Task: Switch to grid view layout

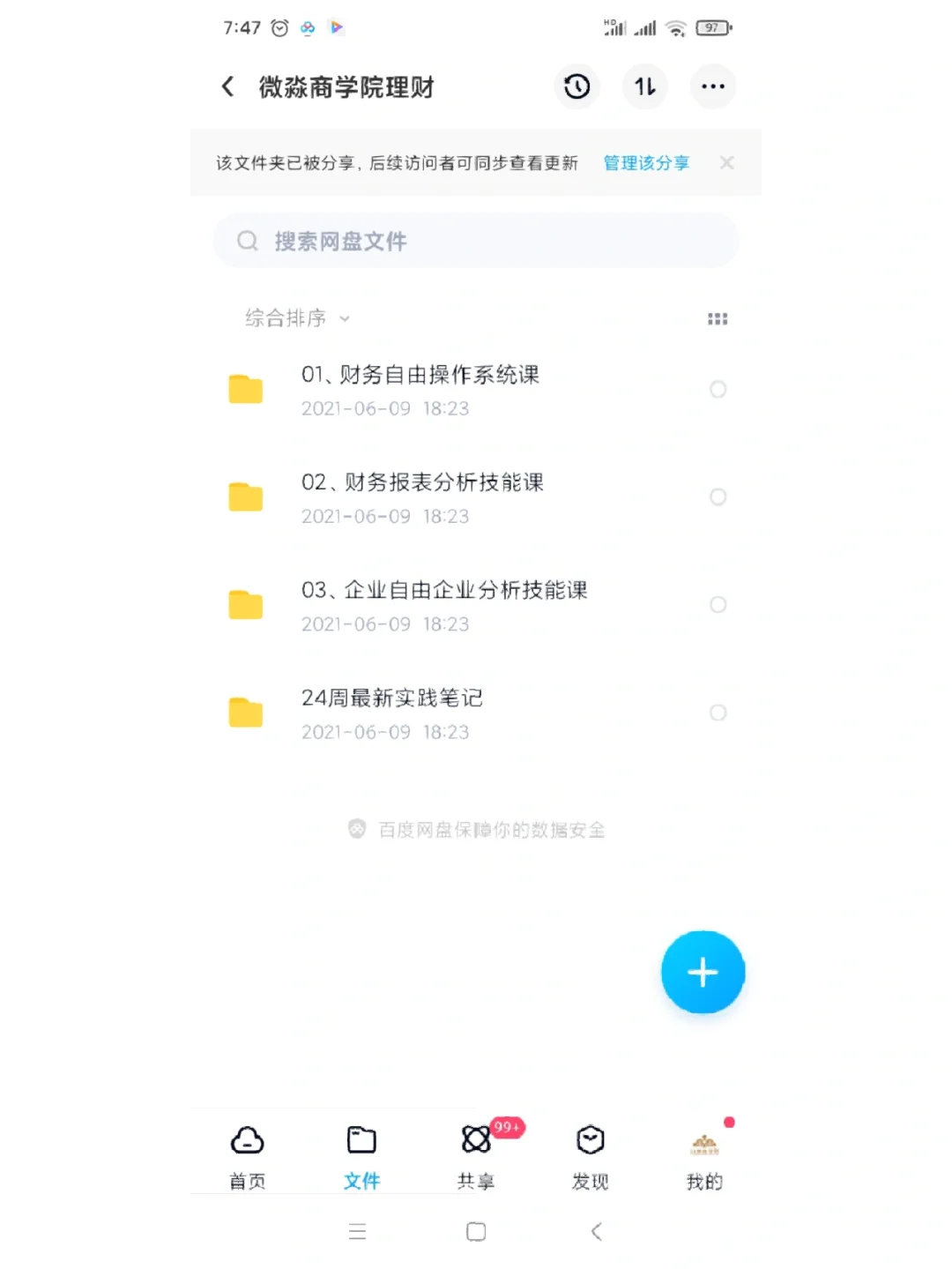Action: tap(718, 319)
